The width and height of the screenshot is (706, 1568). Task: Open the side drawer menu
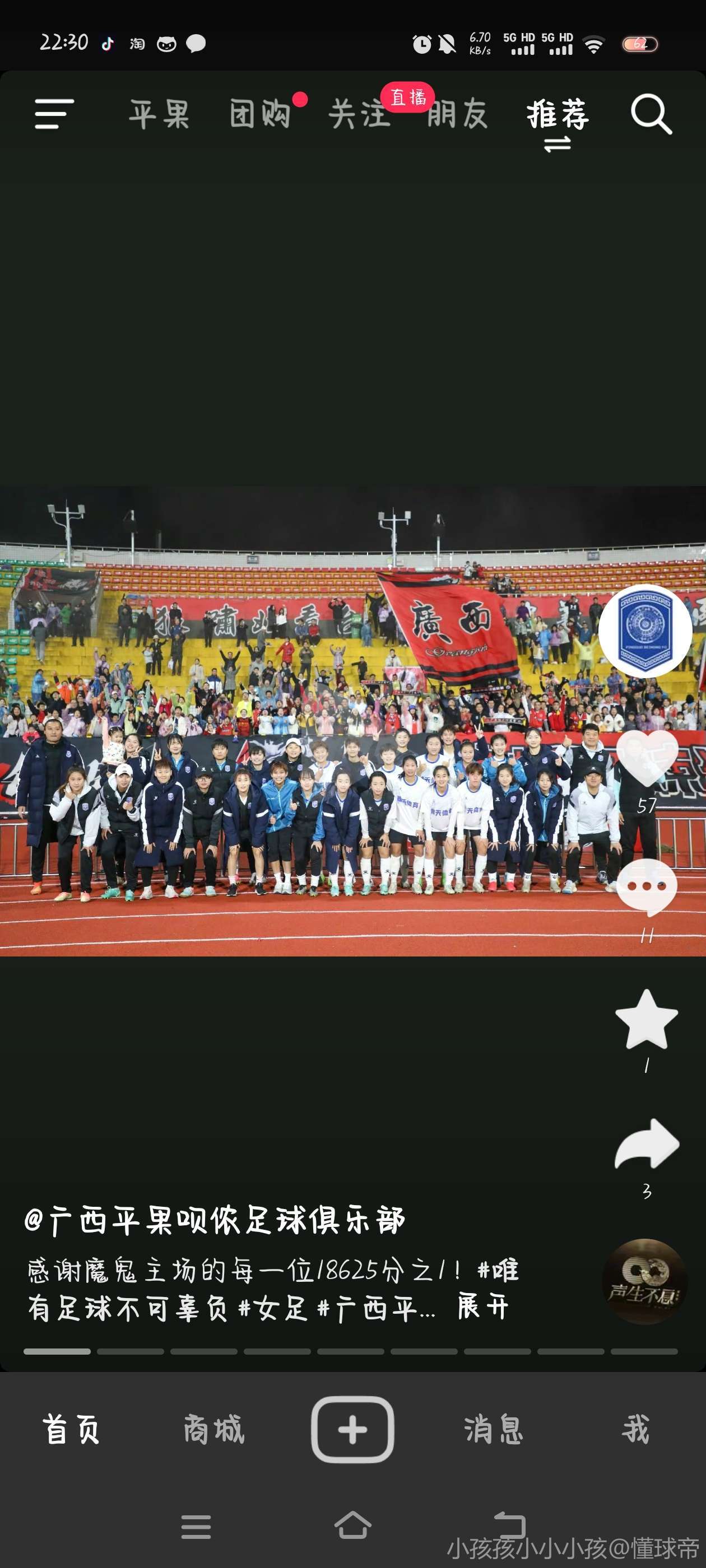pyautogui.click(x=54, y=114)
